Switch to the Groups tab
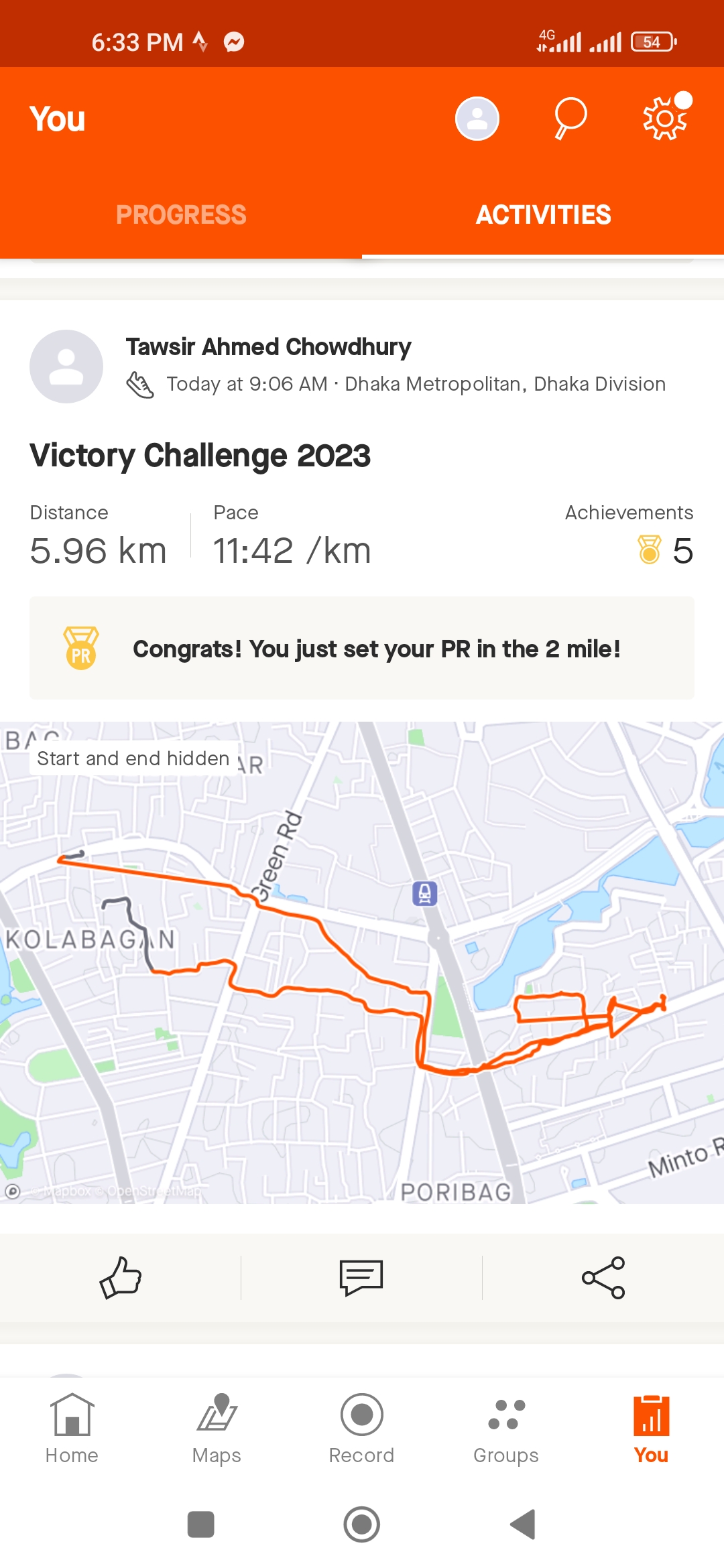Image resolution: width=724 pixels, height=1568 pixels. point(506,1429)
